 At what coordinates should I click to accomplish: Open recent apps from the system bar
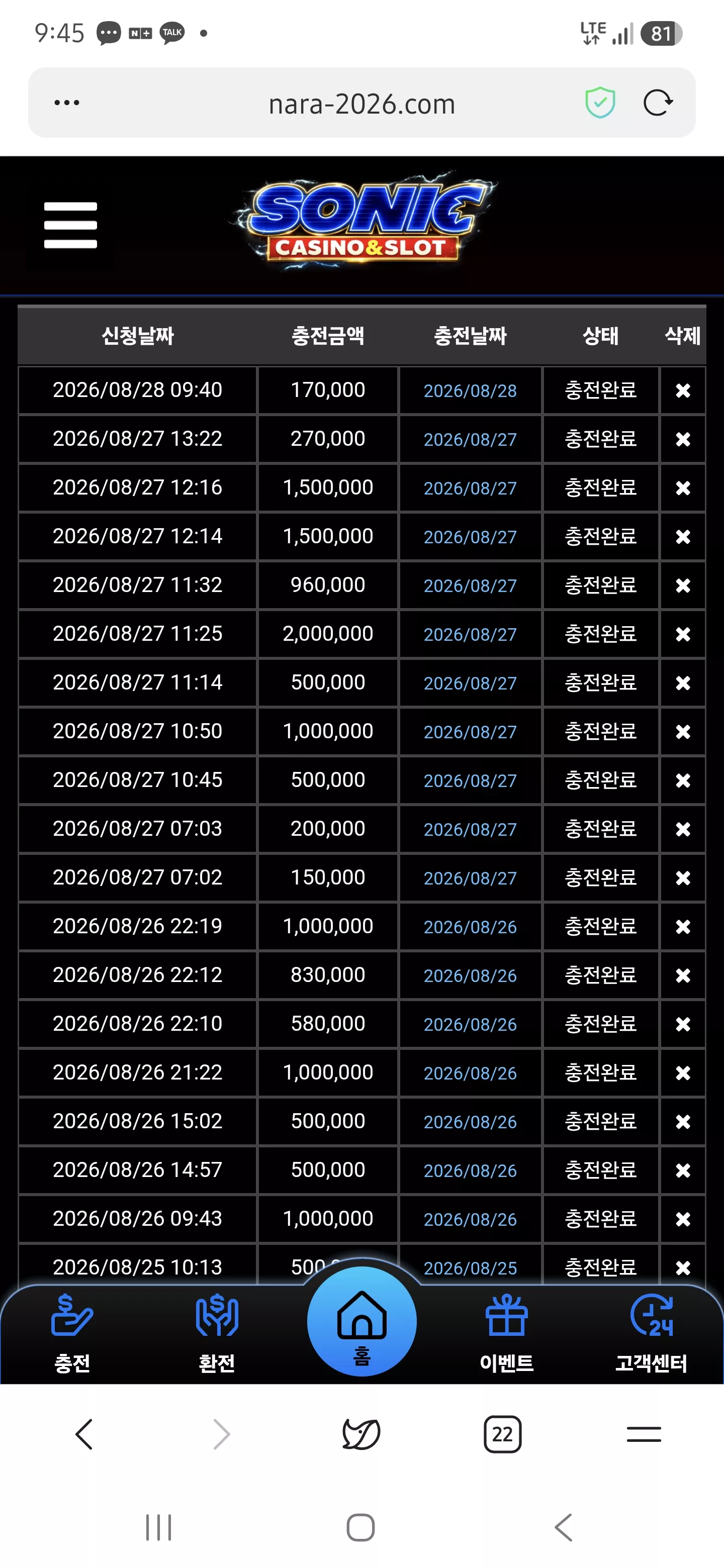[x=158, y=1527]
